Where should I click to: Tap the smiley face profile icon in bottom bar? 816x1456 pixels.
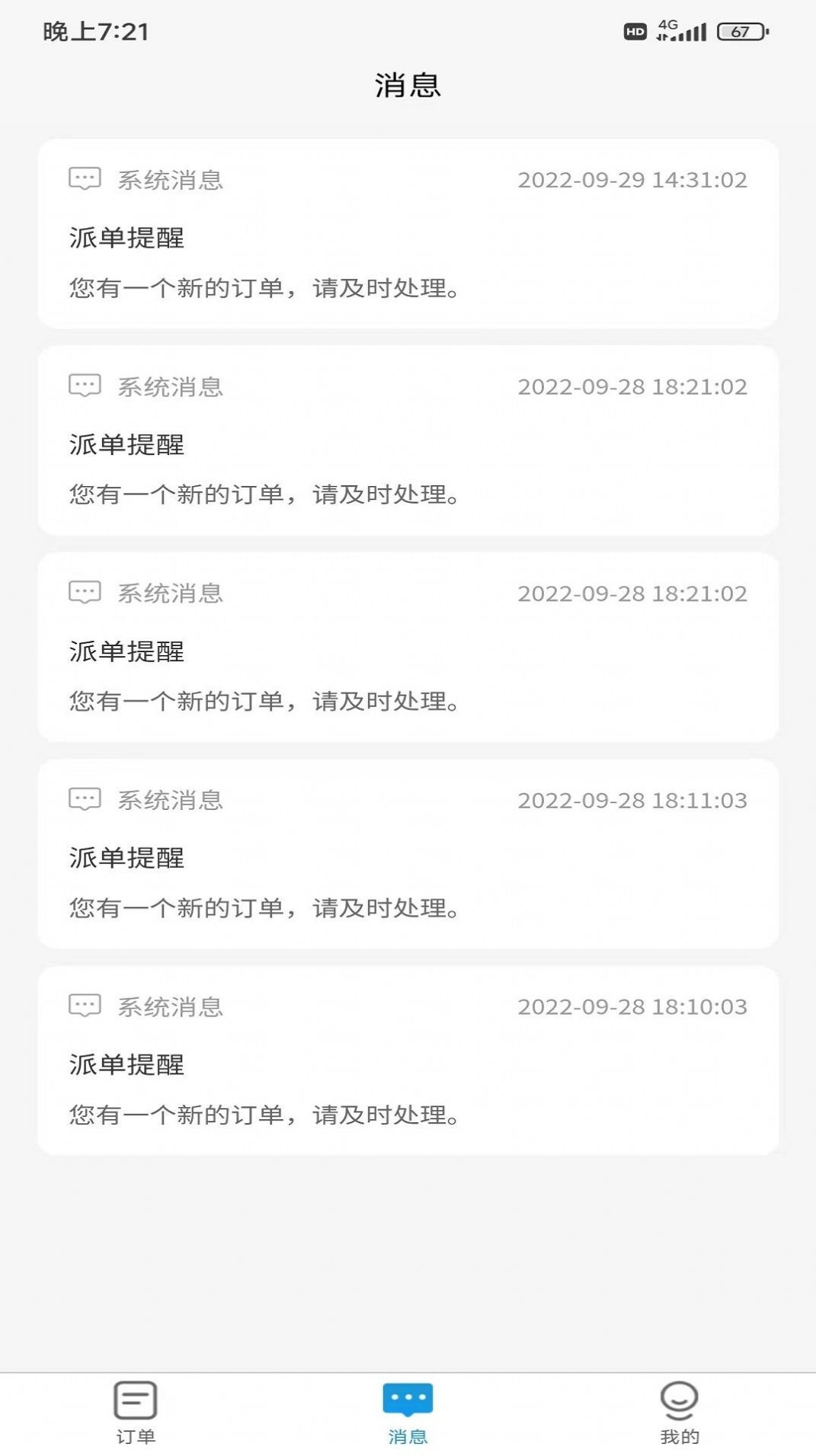[680, 1415]
